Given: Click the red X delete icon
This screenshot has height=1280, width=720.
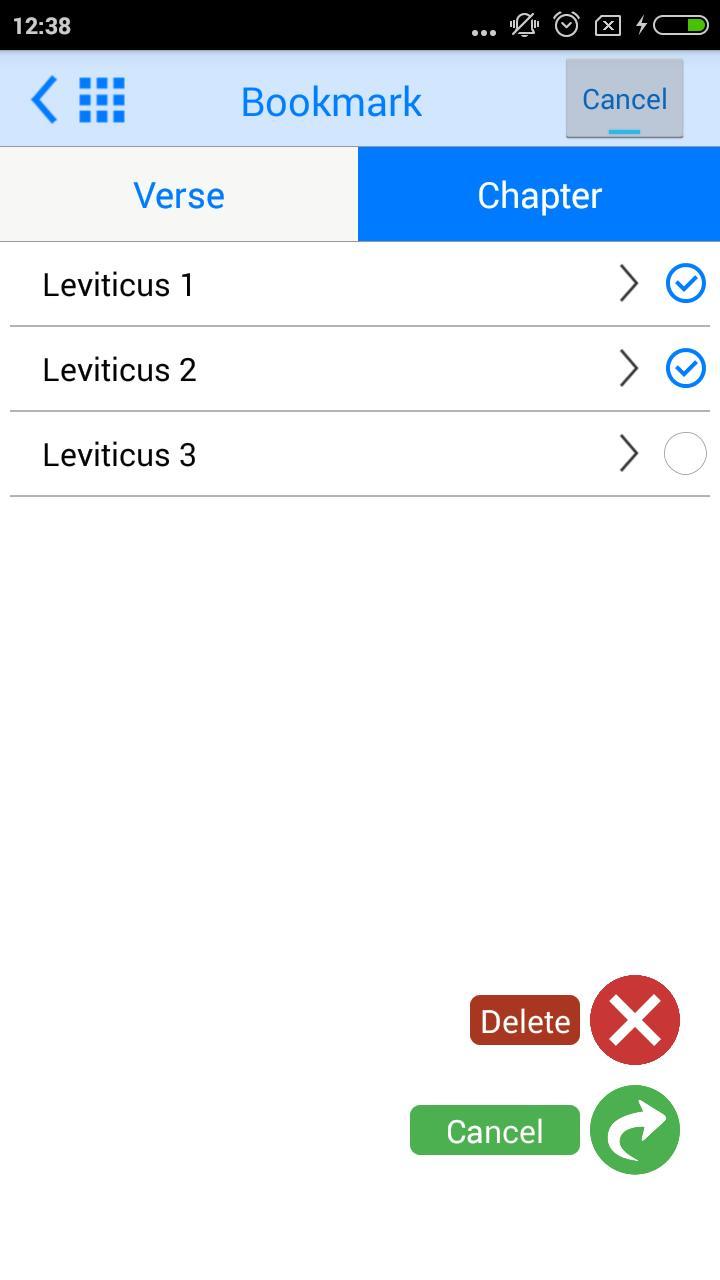Looking at the screenshot, I should click(635, 1019).
